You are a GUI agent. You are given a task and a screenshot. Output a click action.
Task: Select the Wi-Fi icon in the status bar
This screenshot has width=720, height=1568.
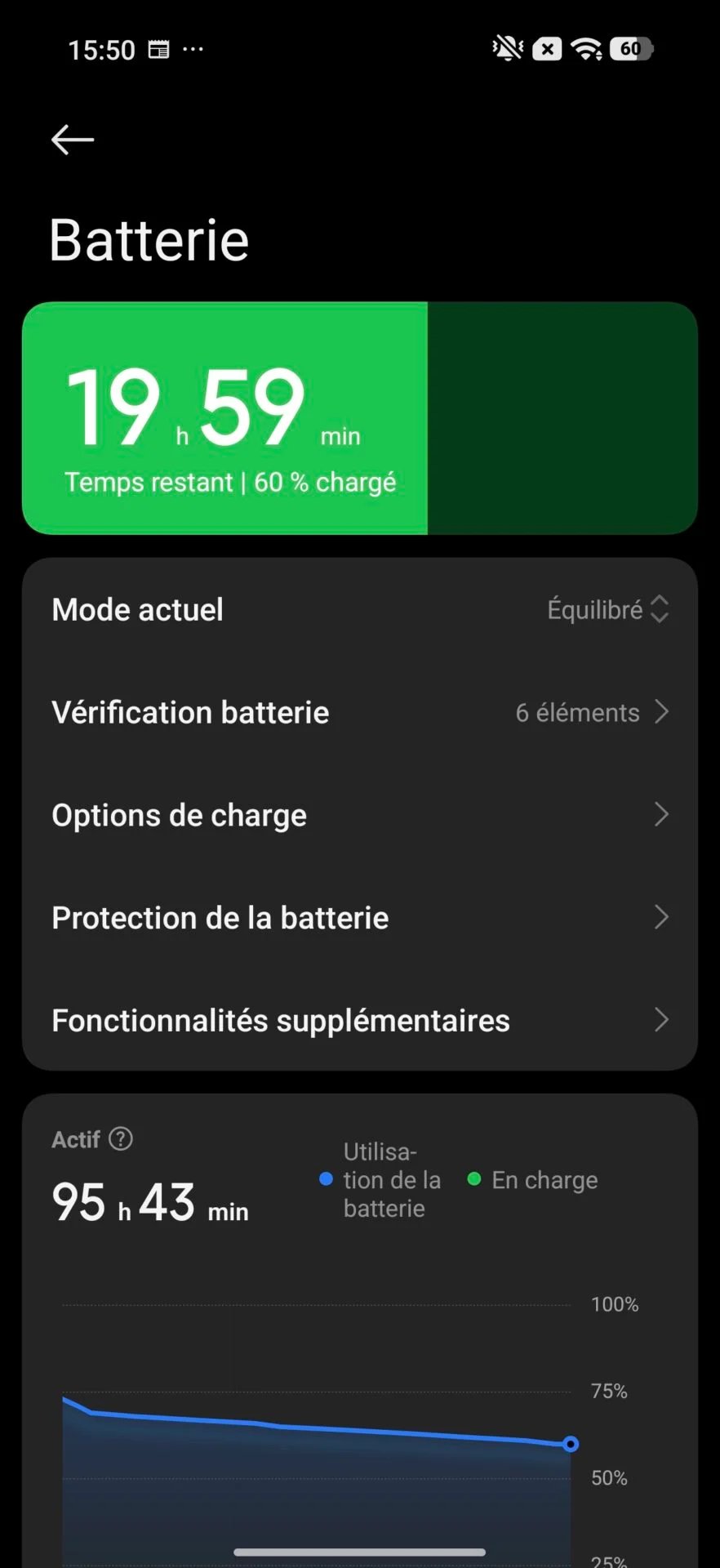click(x=587, y=48)
